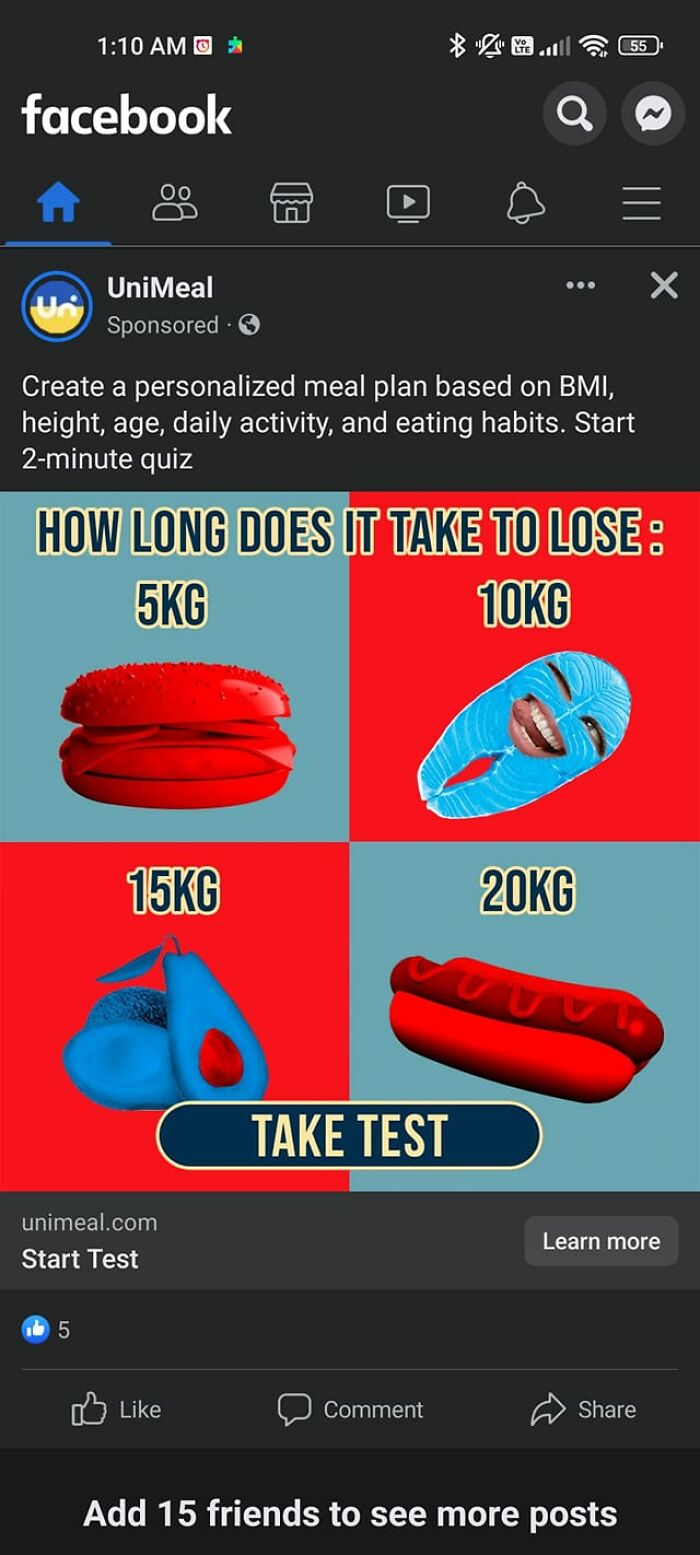Open the Marketplace tab
Viewport: 700px width, 1555px height.
click(292, 203)
